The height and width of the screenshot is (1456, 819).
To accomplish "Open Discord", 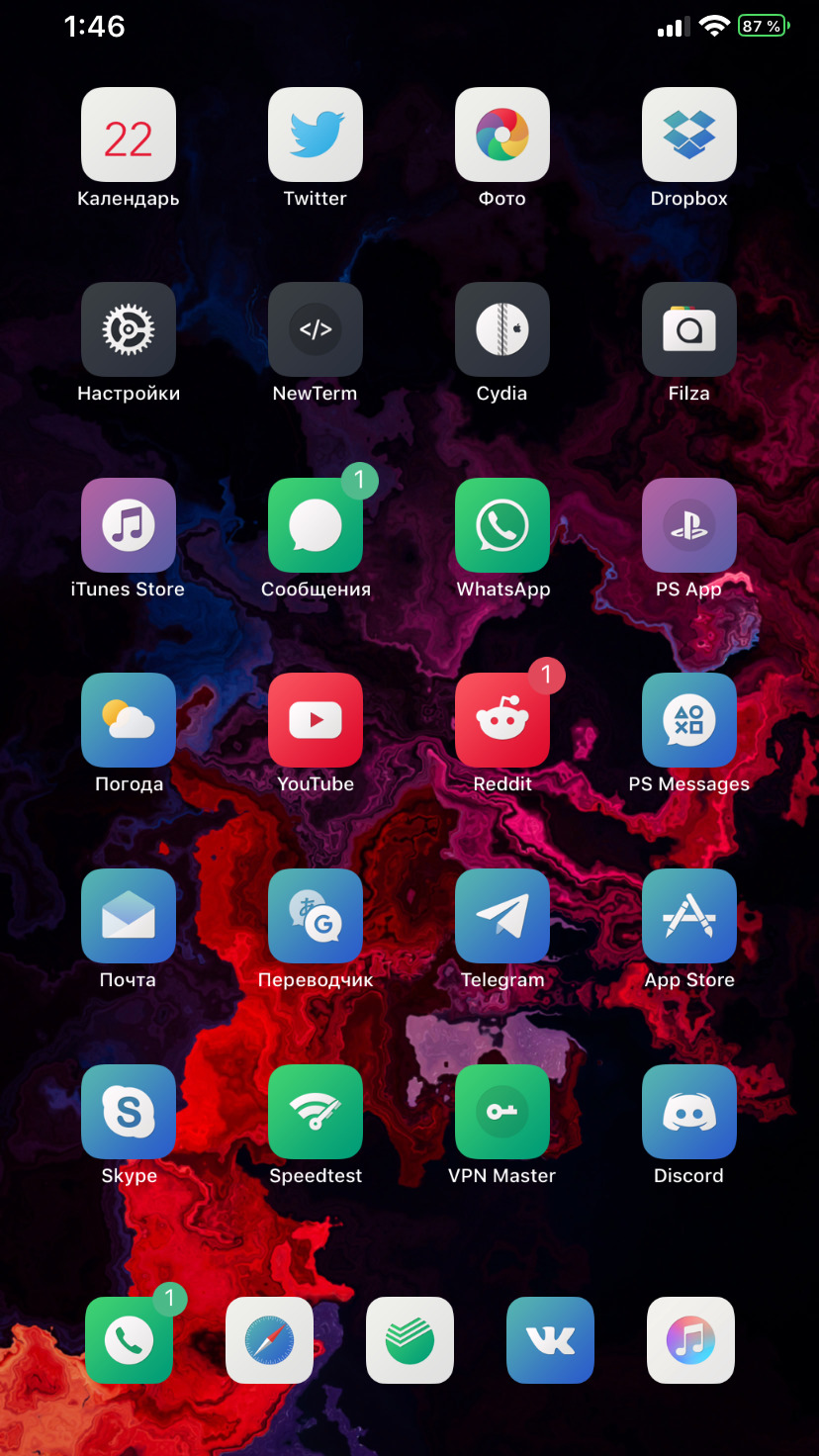I will (689, 1112).
